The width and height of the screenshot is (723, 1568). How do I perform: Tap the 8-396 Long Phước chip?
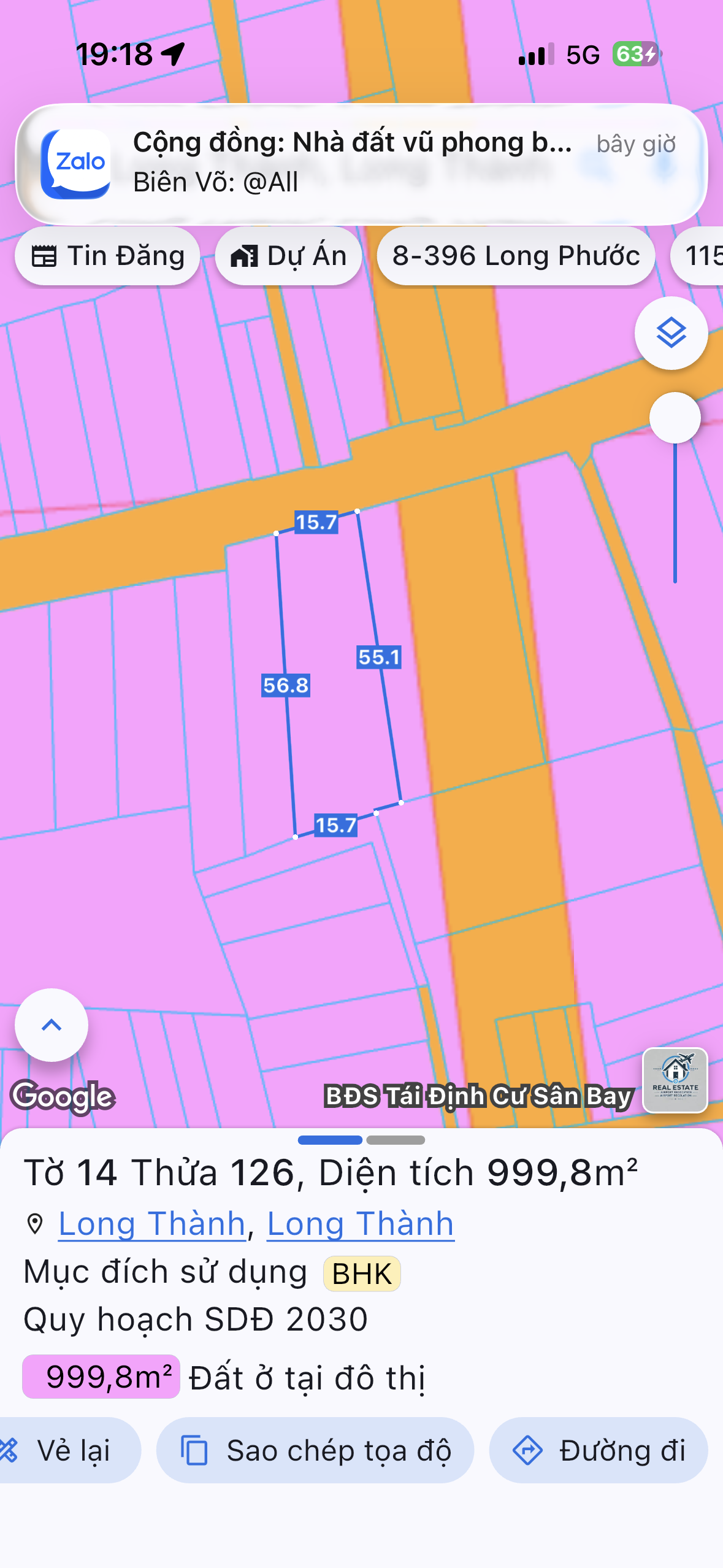pos(516,256)
